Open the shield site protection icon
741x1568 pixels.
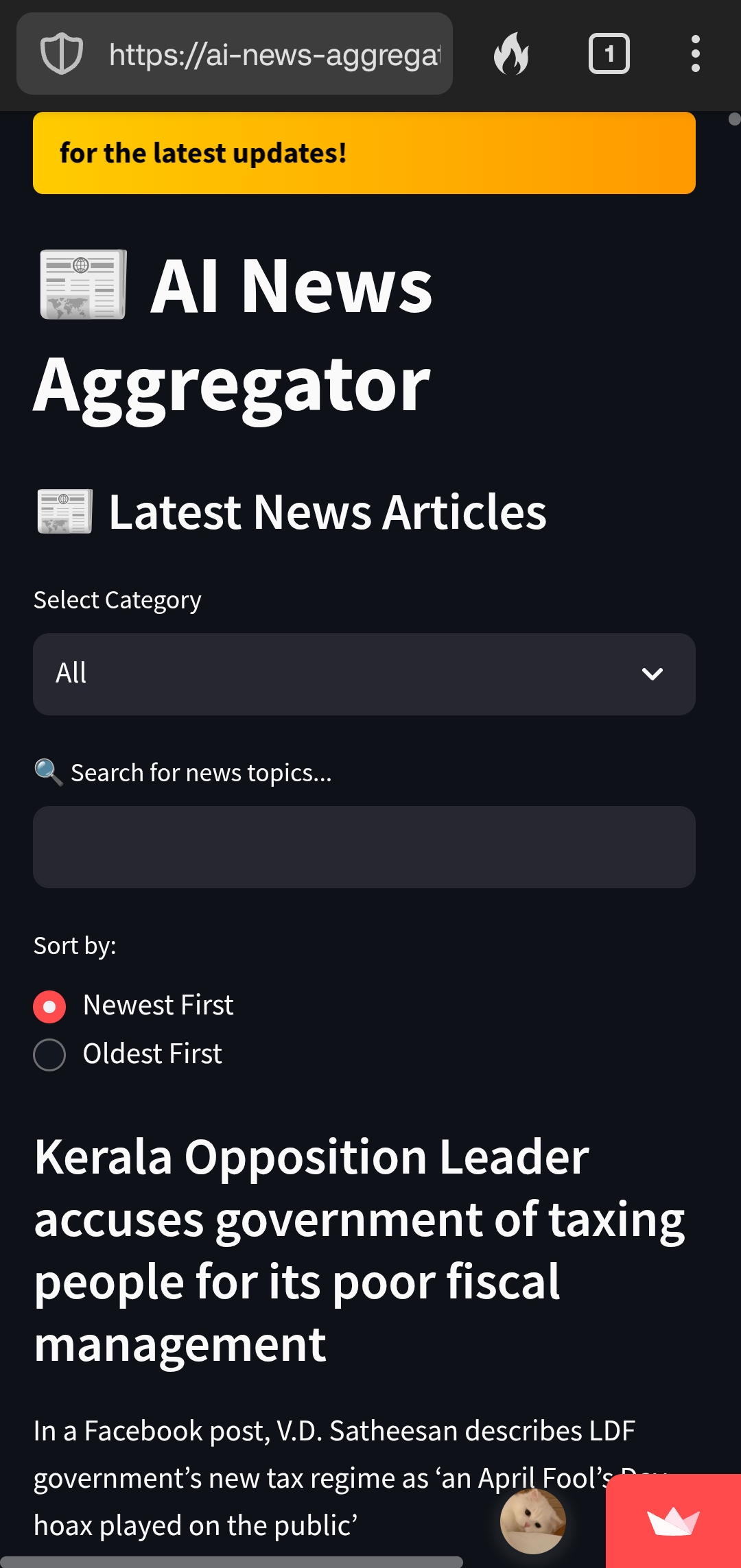pyautogui.click(x=62, y=54)
